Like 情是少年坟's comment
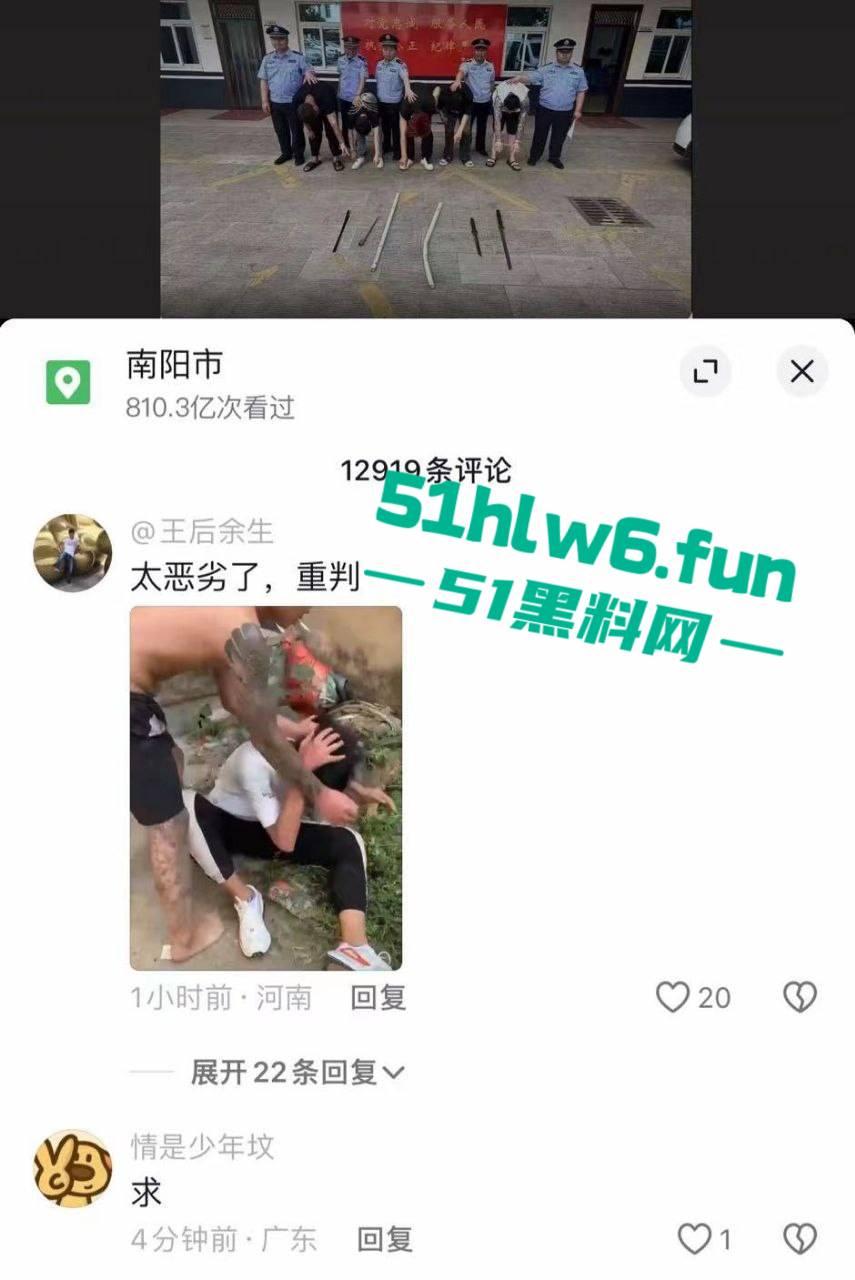Viewport: 855px width, 1280px height. click(x=694, y=1240)
